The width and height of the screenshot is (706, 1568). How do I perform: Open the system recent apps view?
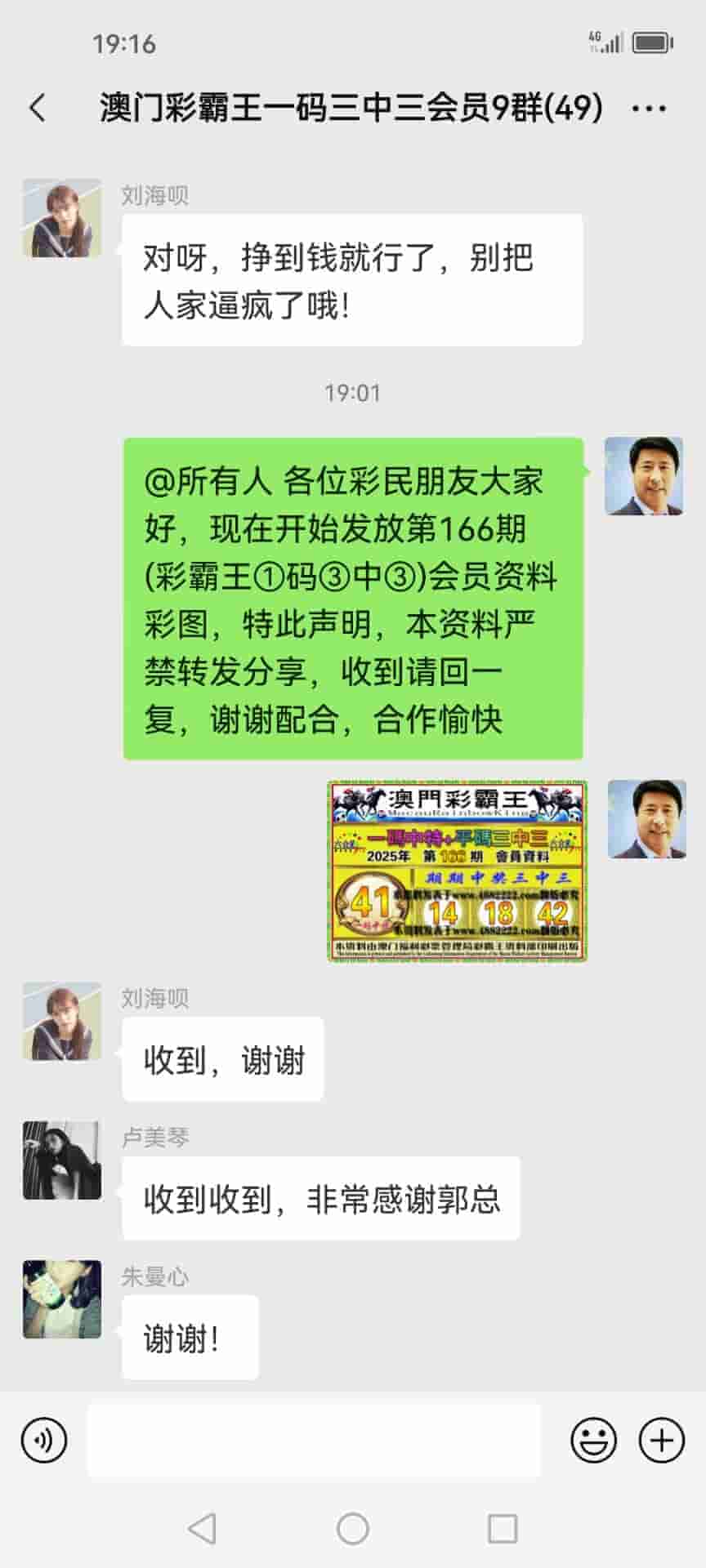click(502, 1529)
